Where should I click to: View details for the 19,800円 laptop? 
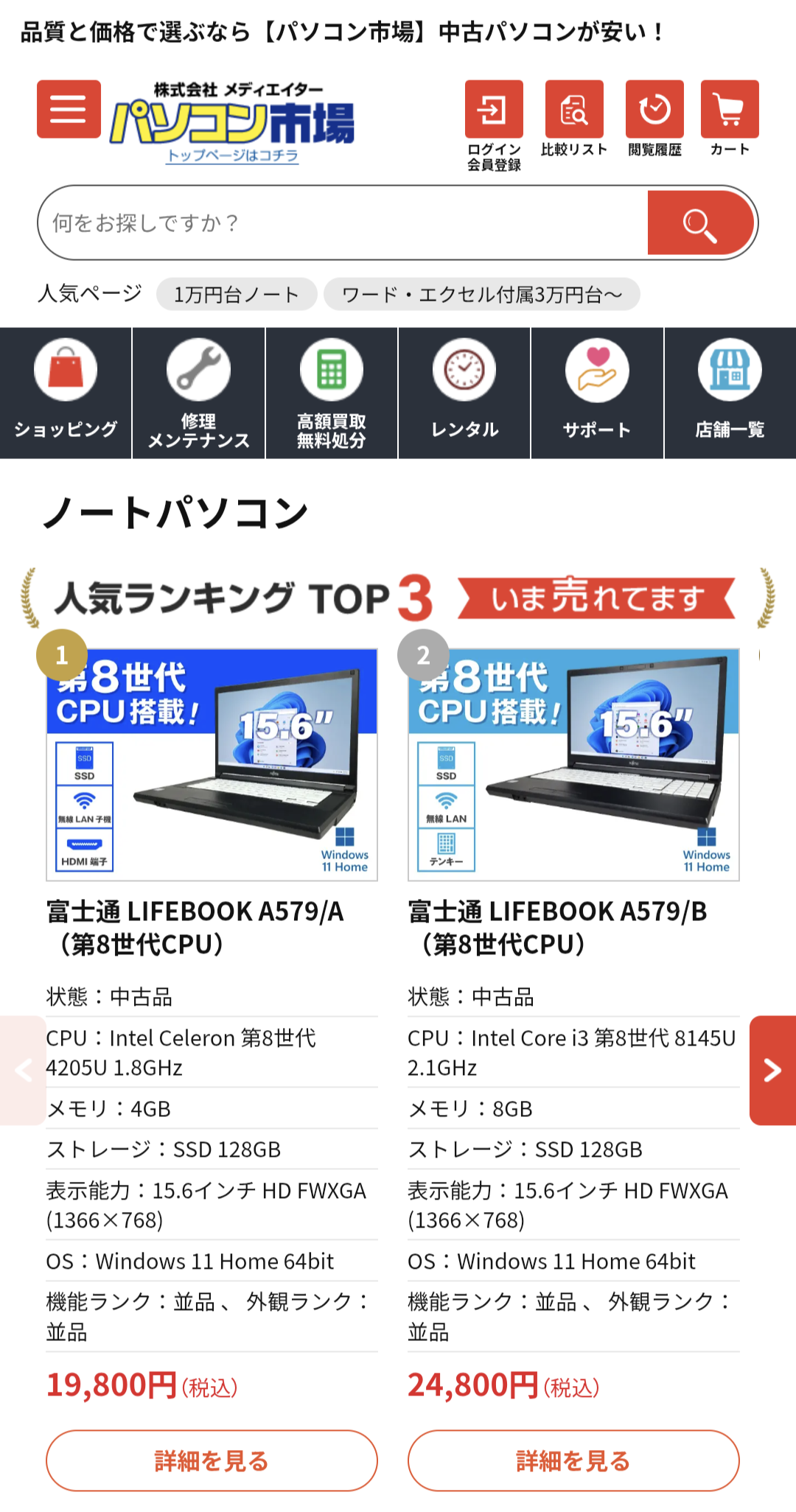[212, 1460]
